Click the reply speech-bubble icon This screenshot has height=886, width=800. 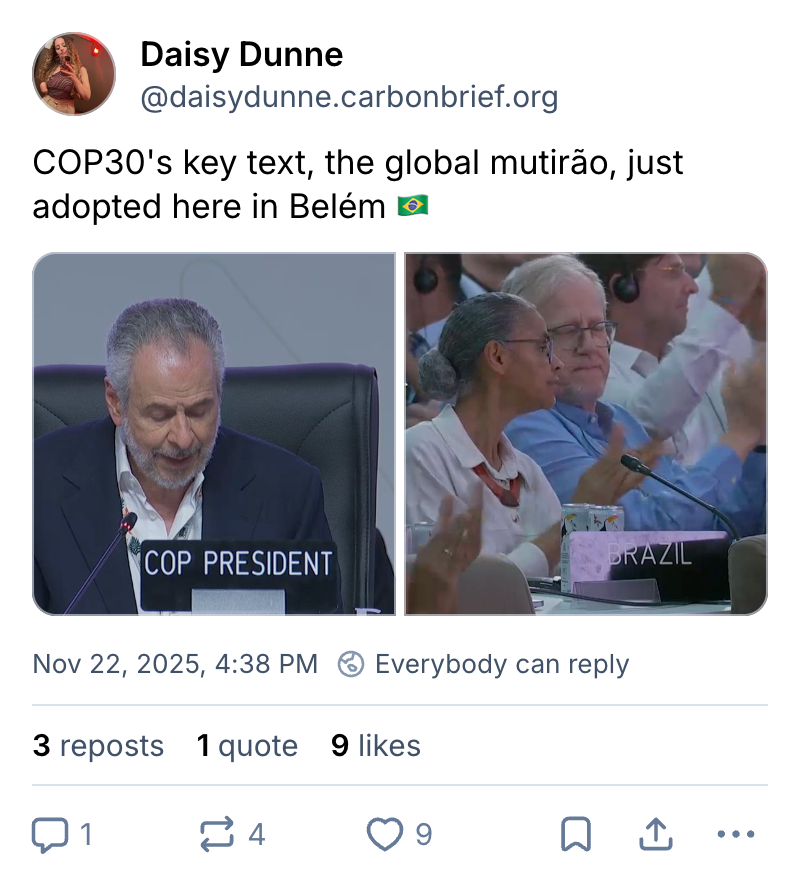(x=48, y=833)
